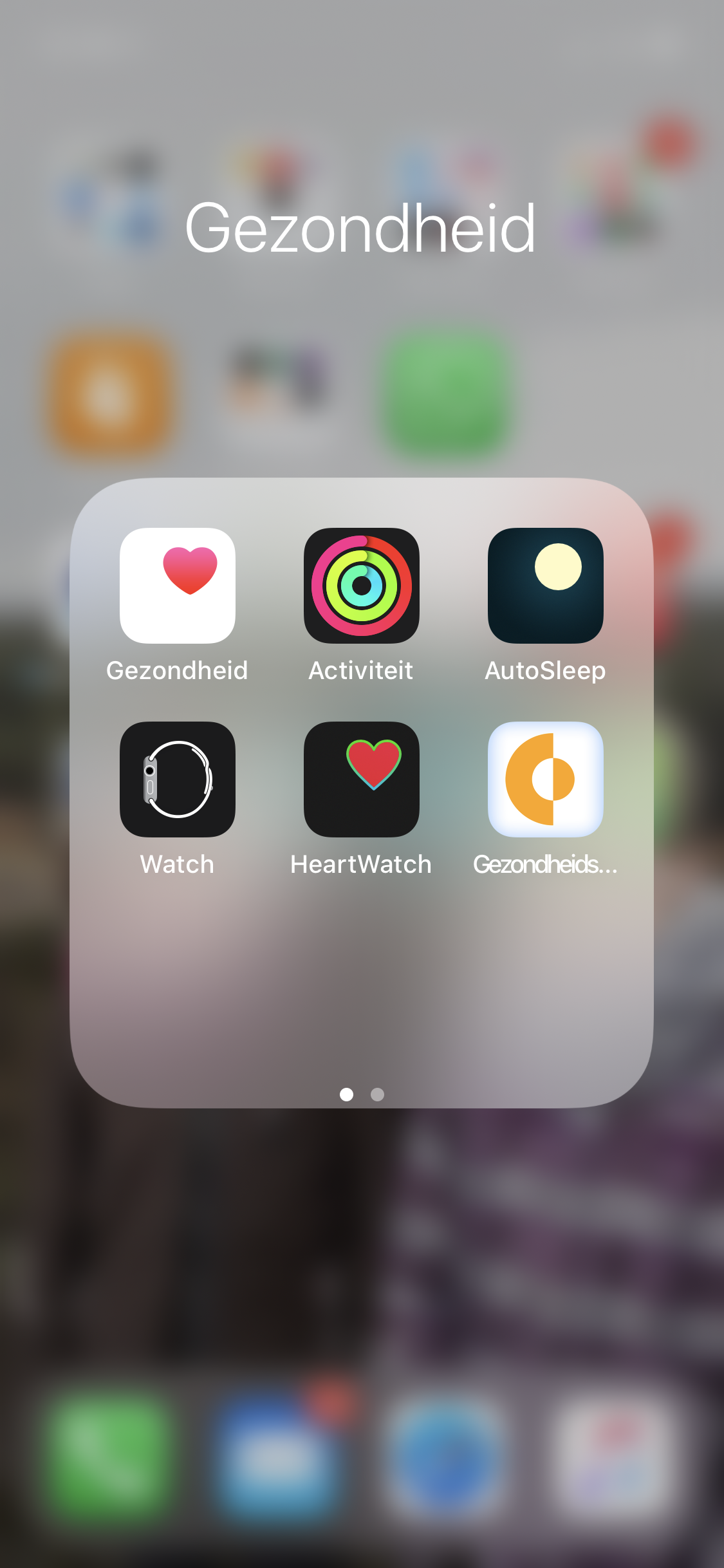Open the orange Gezondheids... app
The width and height of the screenshot is (724, 1568).
(545, 779)
